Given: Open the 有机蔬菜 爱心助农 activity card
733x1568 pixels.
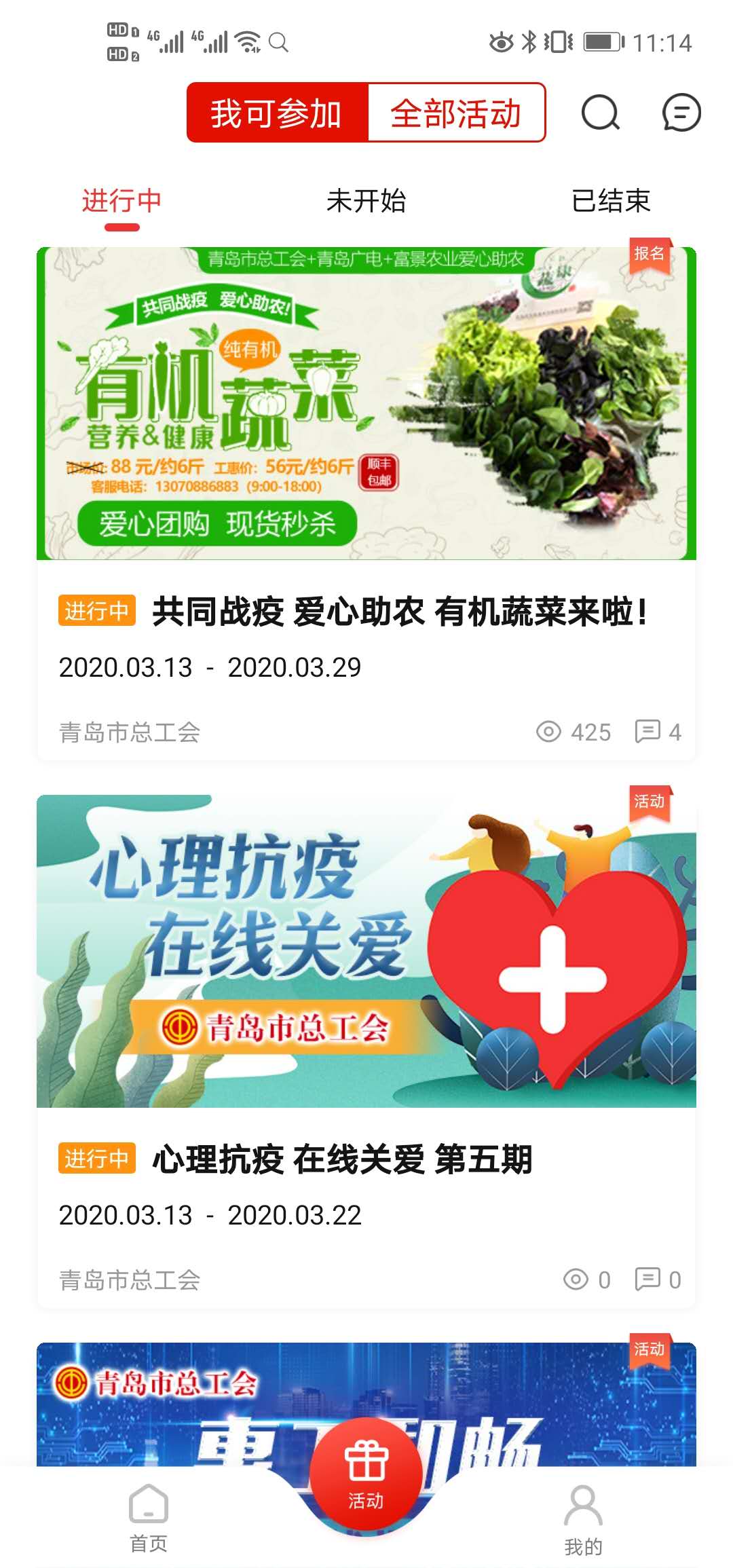Looking at the screenshot, I should pos(366,502).
